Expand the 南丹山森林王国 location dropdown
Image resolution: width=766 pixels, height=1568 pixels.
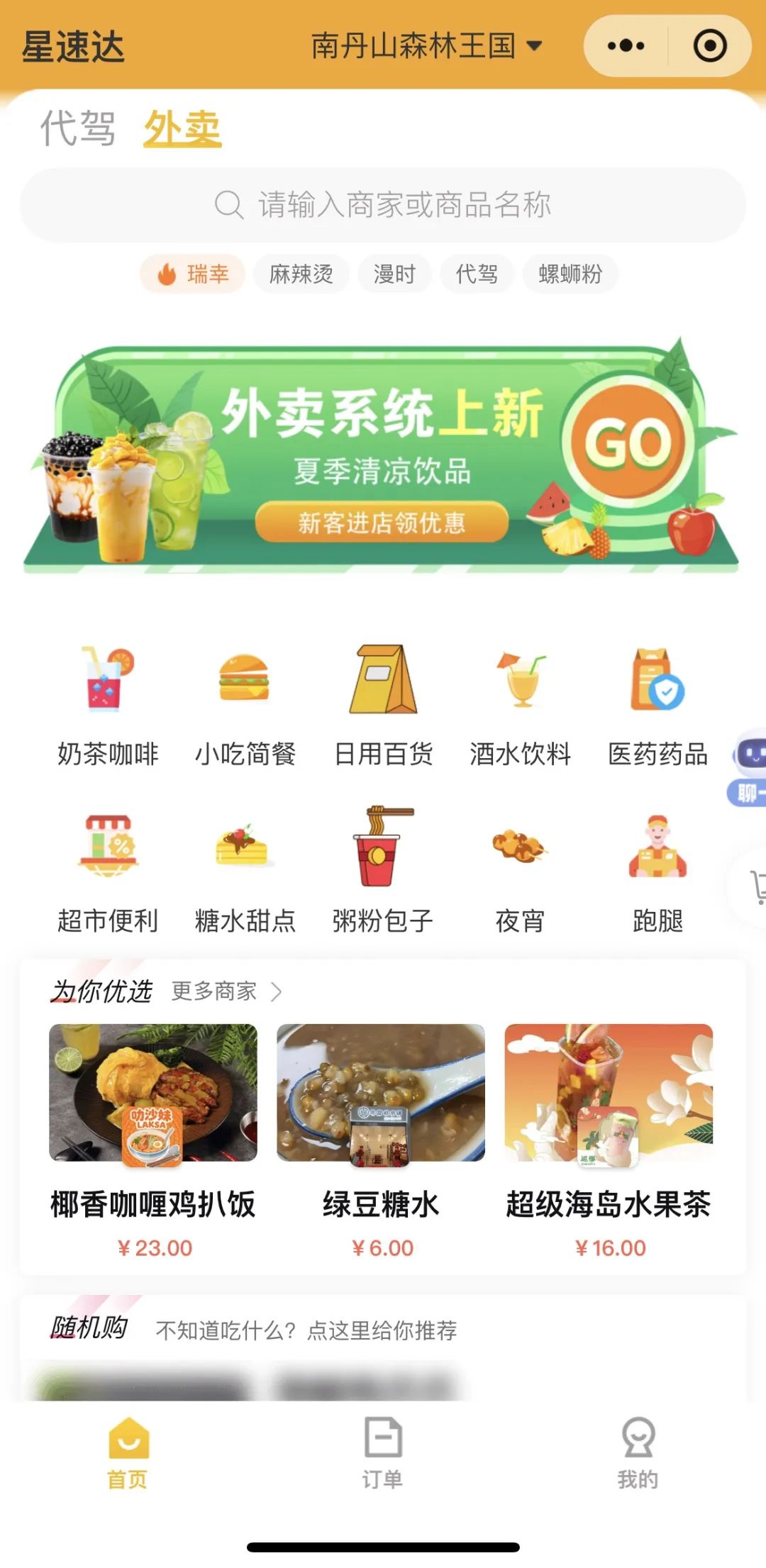[427, 46]
